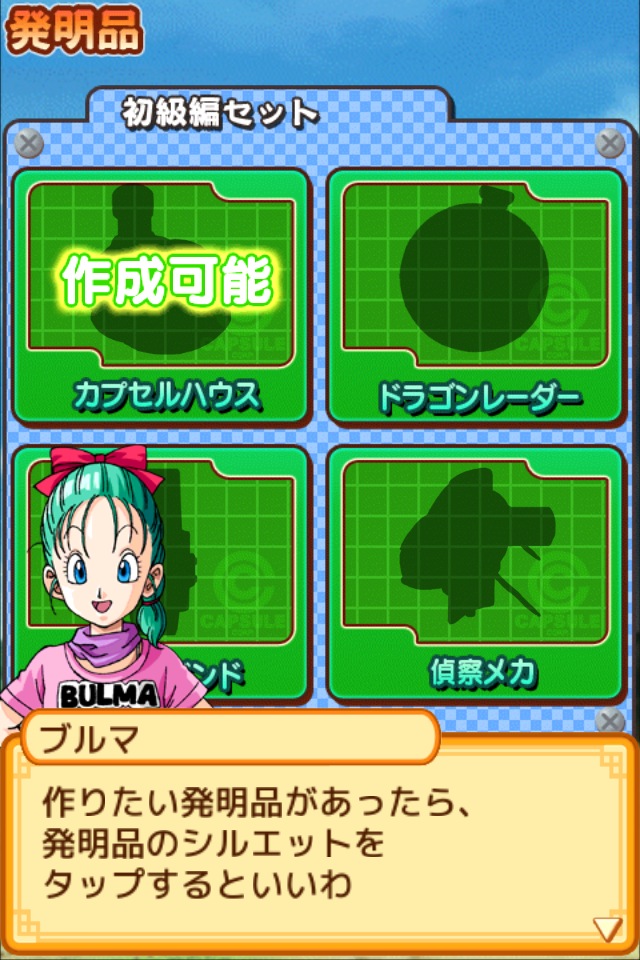Open the ドラゴンレーダー invention card
Image resolution: width=640 pixels, height=960 pixels.
(476, 296)
